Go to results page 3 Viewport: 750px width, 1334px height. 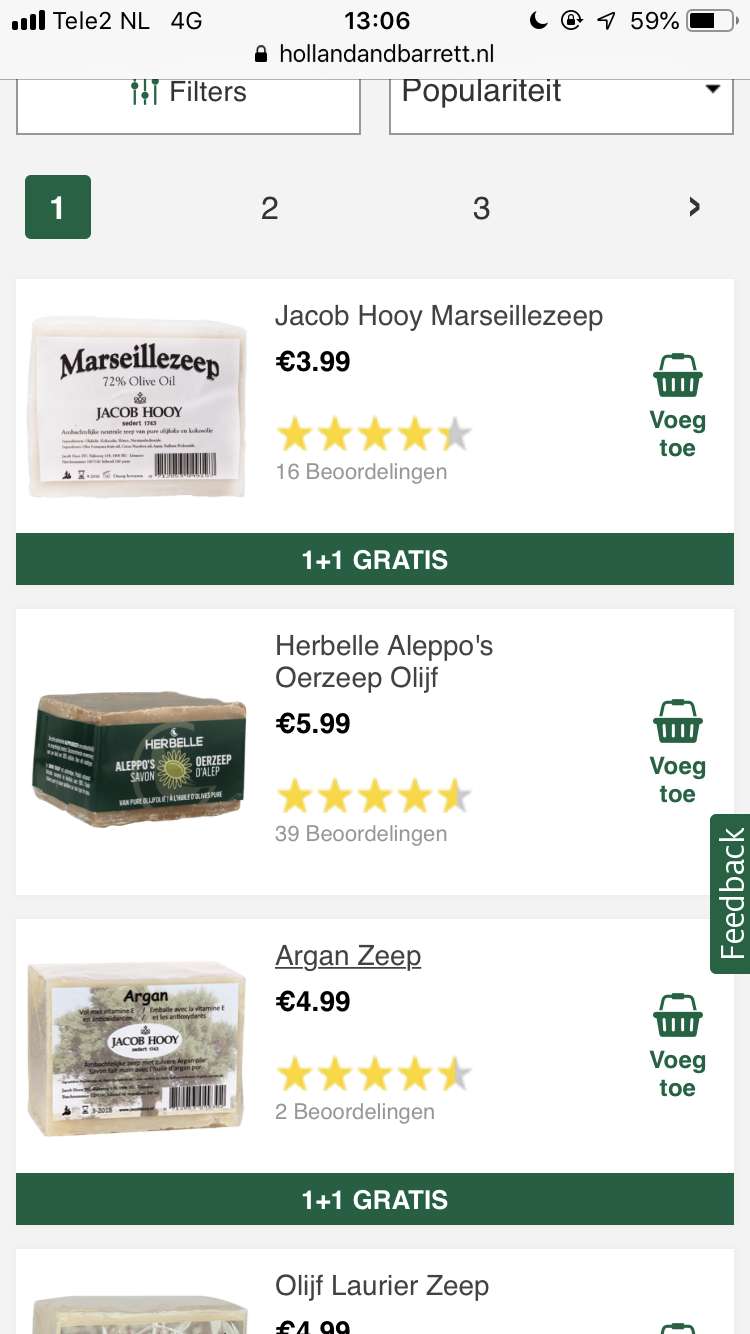(481, 208)
